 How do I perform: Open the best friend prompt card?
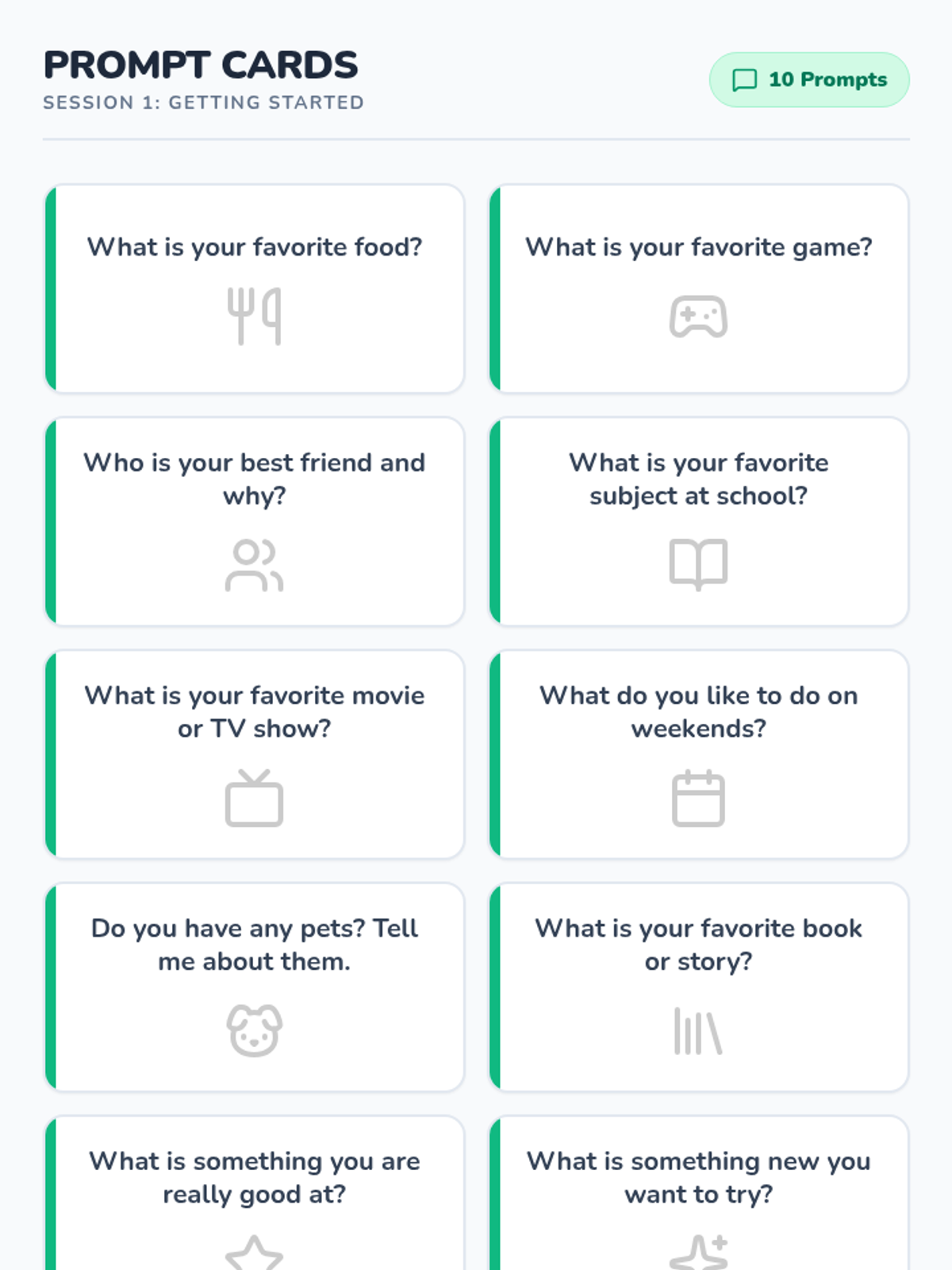pyautogui.click(x=254, y=521)
